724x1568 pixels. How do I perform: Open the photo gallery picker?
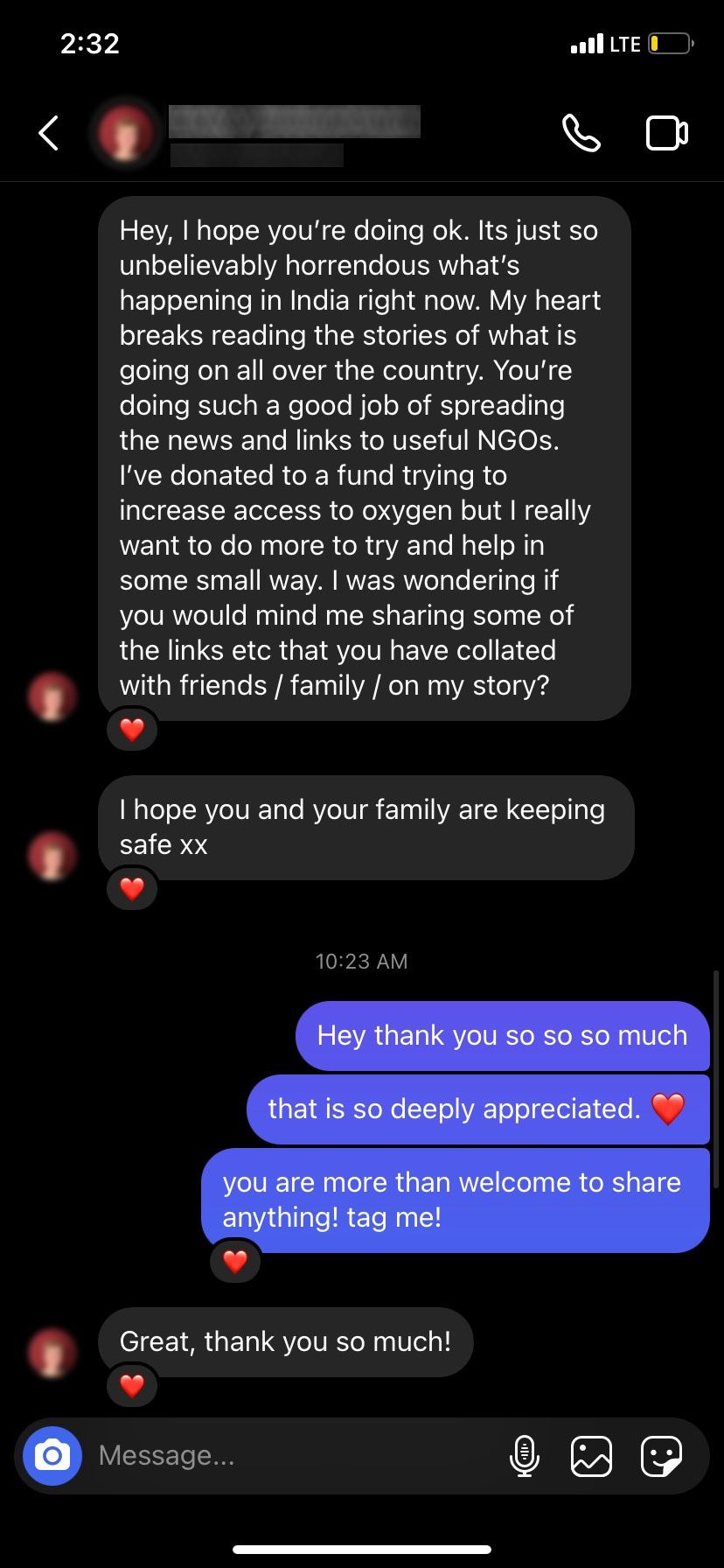click(x=591, y=1456)
